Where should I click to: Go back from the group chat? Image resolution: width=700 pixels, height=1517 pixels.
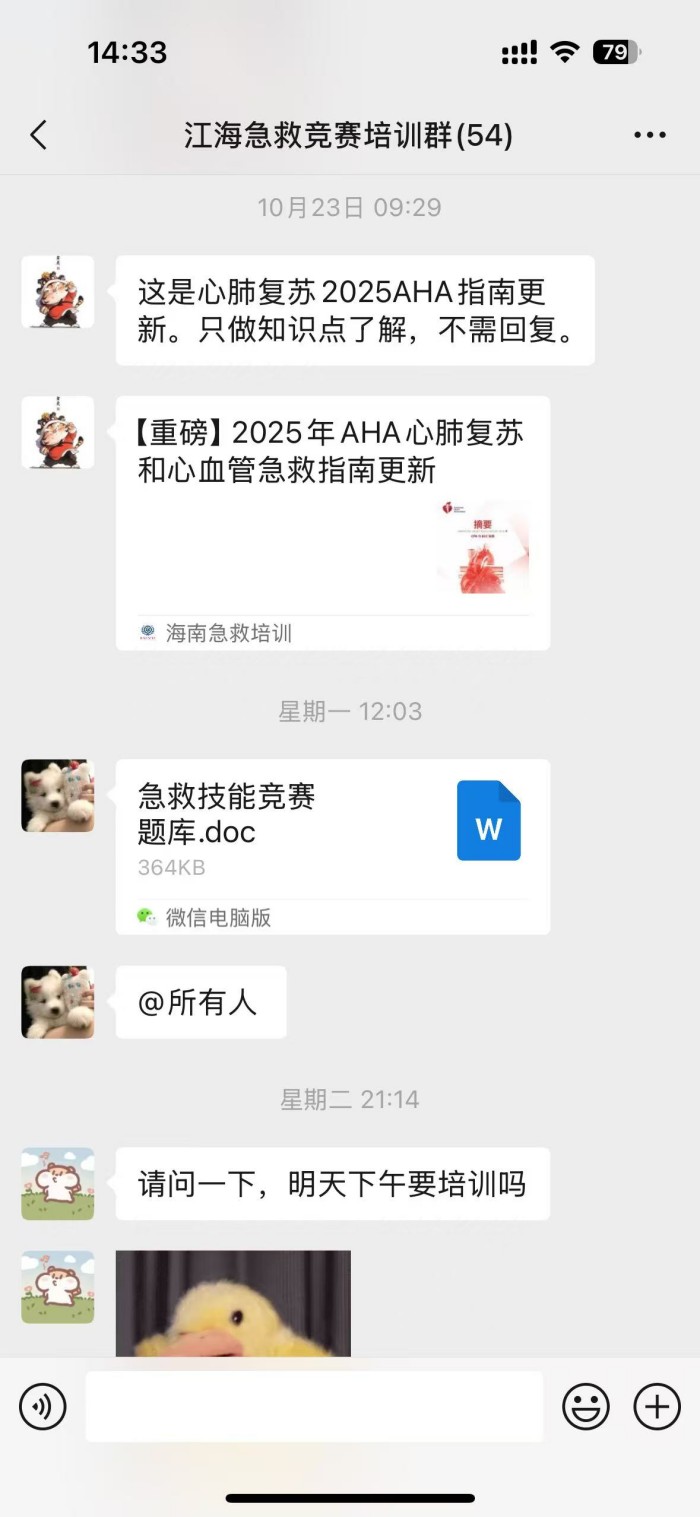(39, 135)
